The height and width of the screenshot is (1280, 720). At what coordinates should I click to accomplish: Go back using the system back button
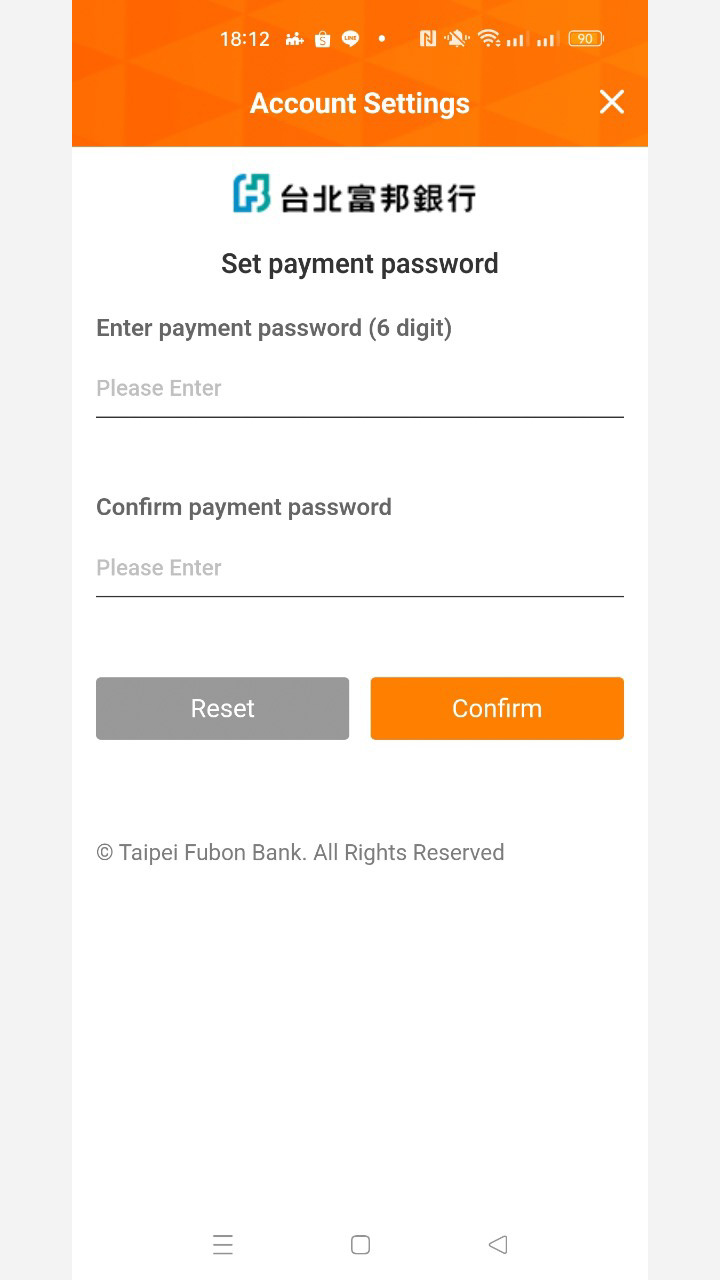coord(498,1244)
